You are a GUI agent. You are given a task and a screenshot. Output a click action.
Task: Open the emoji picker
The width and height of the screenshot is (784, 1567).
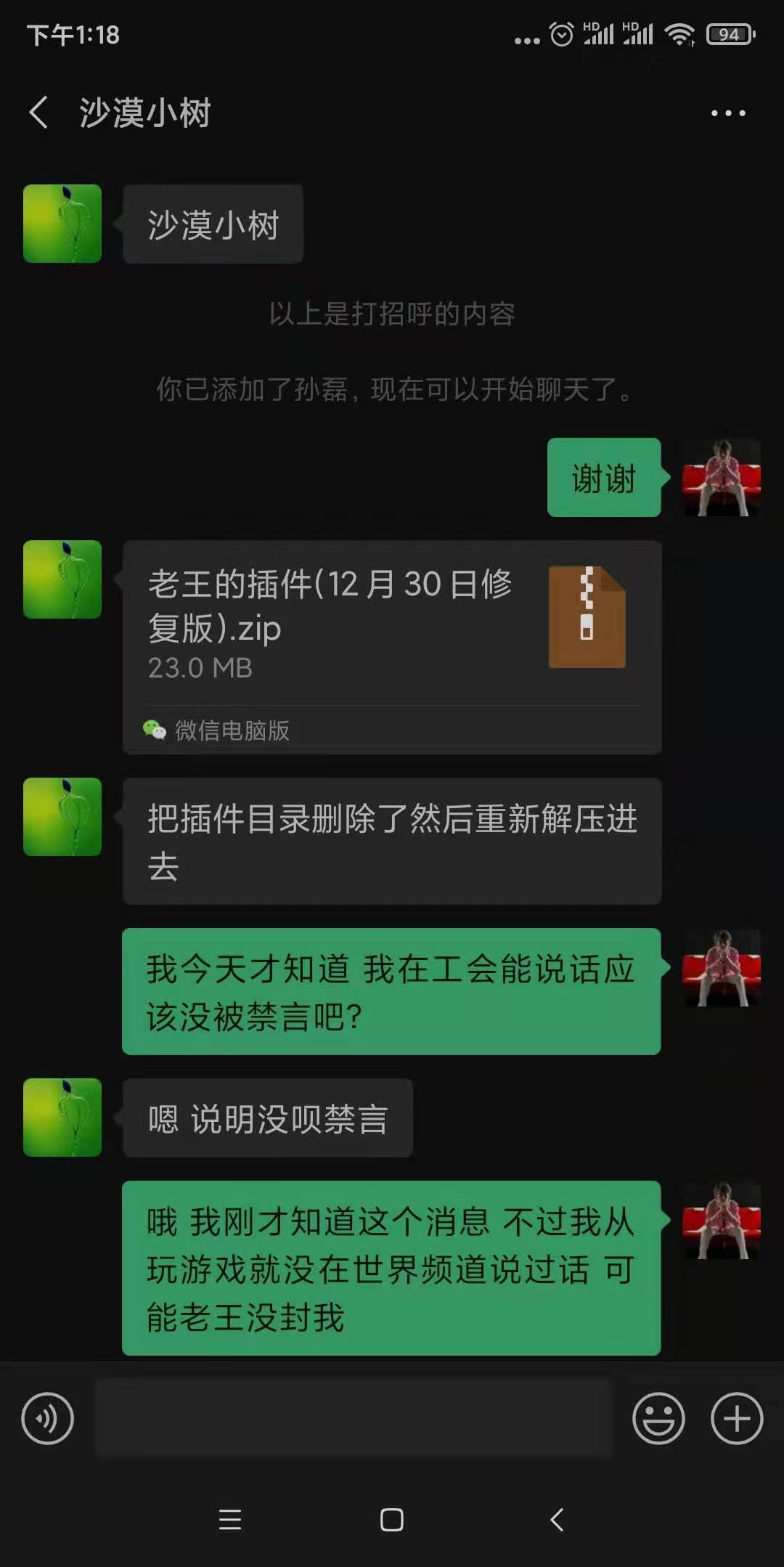(658, 1418)
